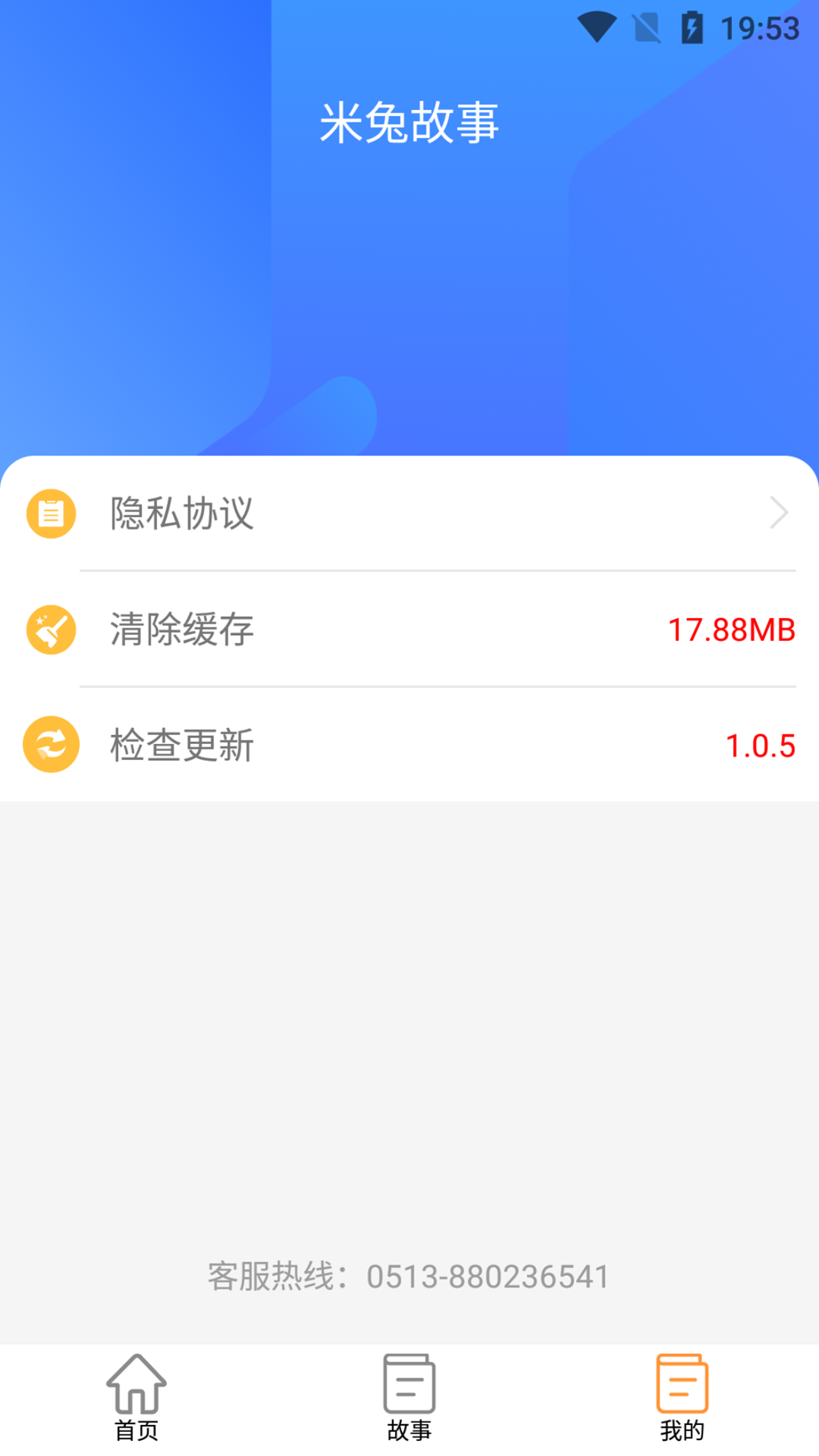Viewport: 819px width, 1456px height.
Task: Select the 我的 tab label
Action: click(682, 1429)
